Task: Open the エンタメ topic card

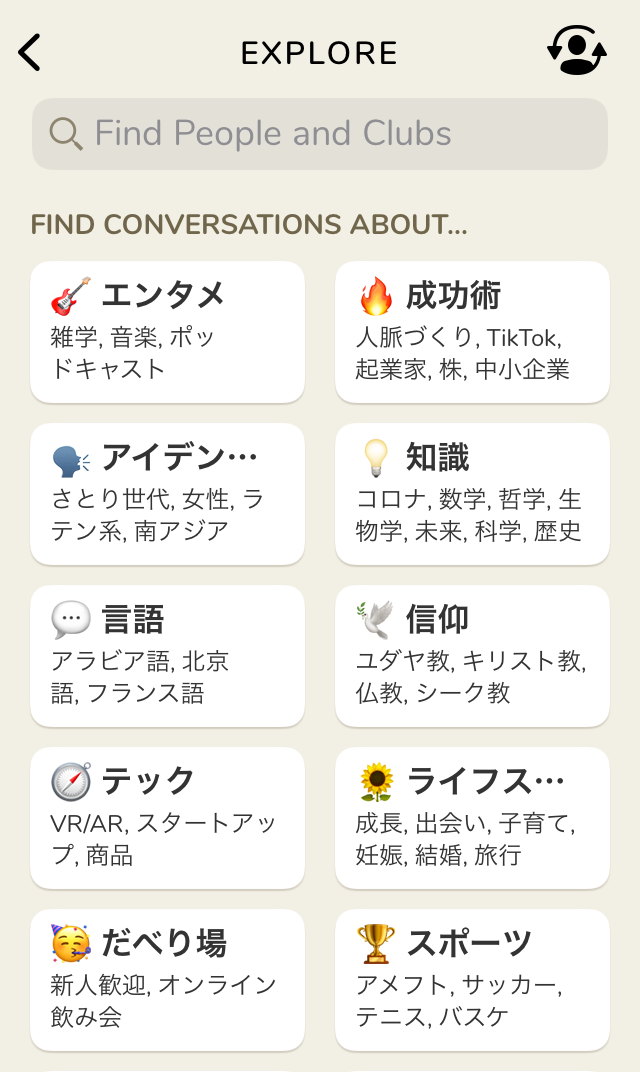Action: click(168, 332)
